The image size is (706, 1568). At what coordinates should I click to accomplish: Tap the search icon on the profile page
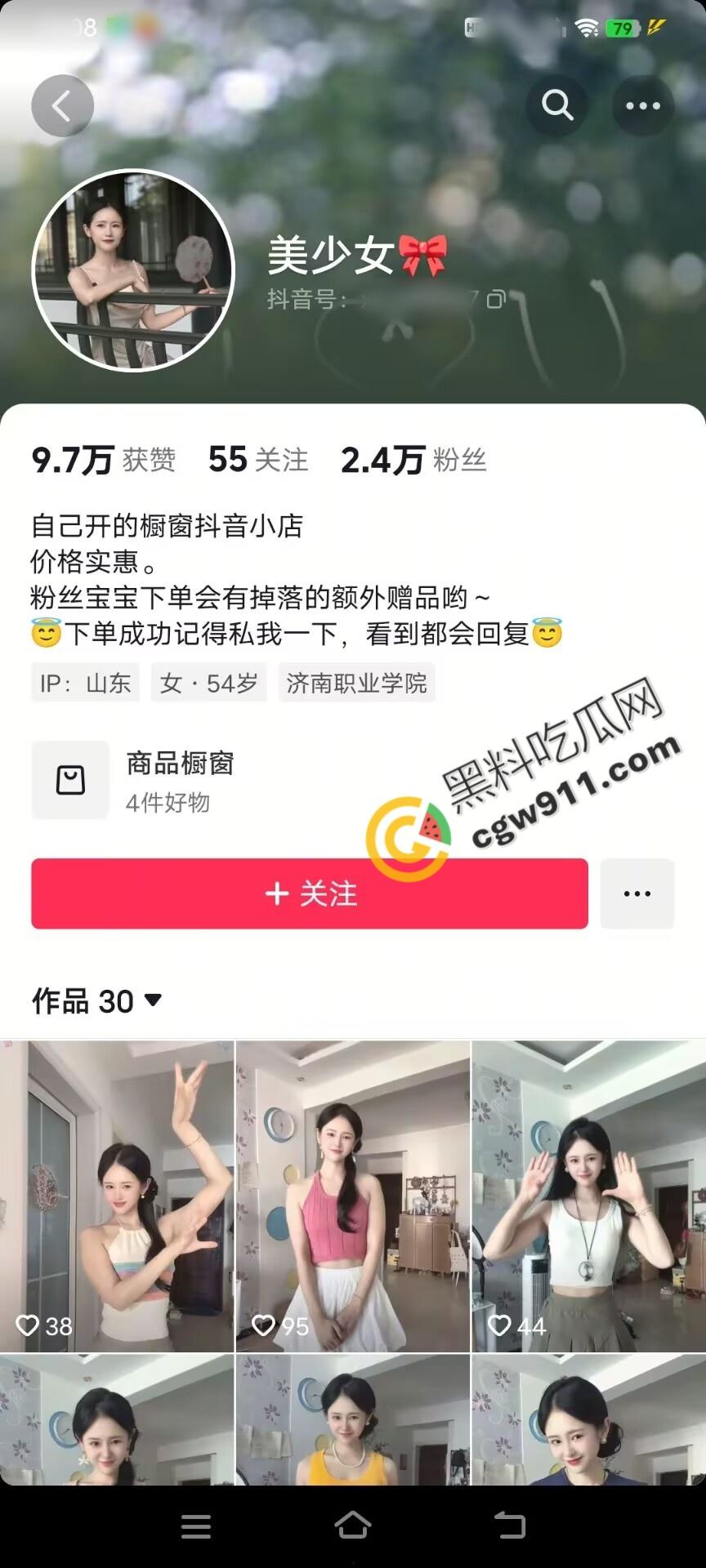click(x=556, y=105)
